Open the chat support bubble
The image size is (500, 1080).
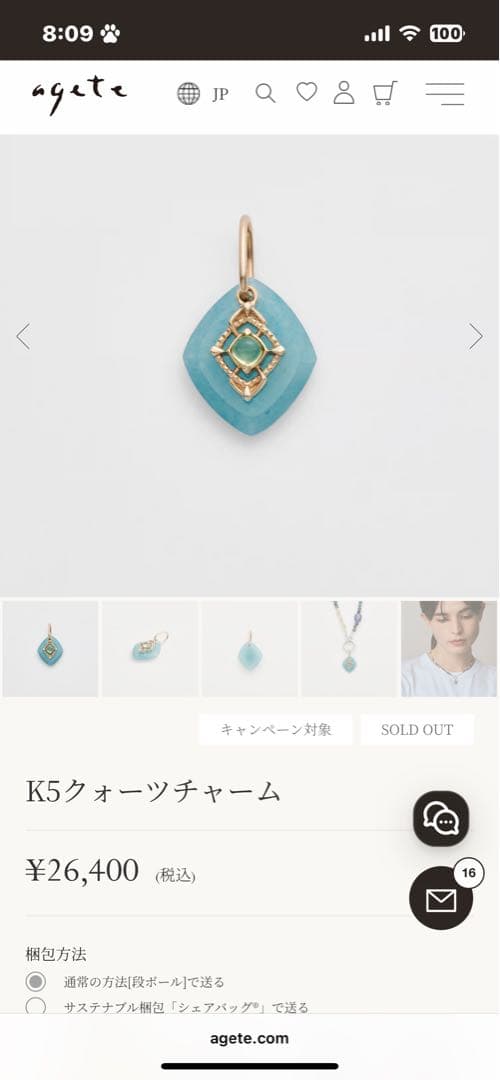pos(441,819)
